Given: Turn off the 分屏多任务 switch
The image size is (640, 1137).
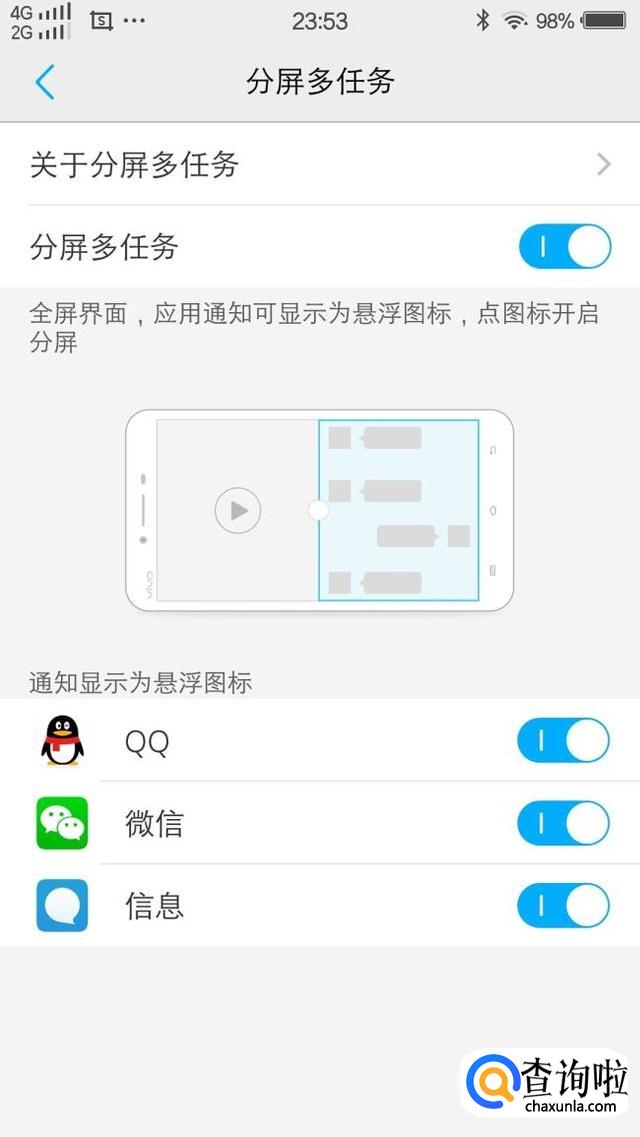Looking at the screenshot, I should pyautogui.click(x=564, y=247).
